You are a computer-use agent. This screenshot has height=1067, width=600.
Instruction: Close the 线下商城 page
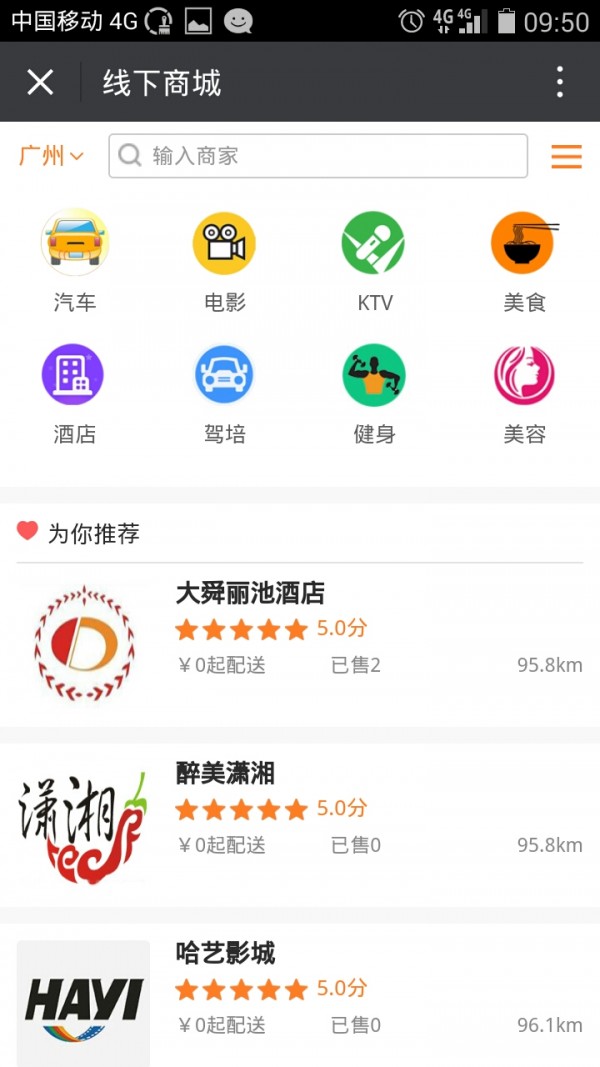tap(40, 82)
